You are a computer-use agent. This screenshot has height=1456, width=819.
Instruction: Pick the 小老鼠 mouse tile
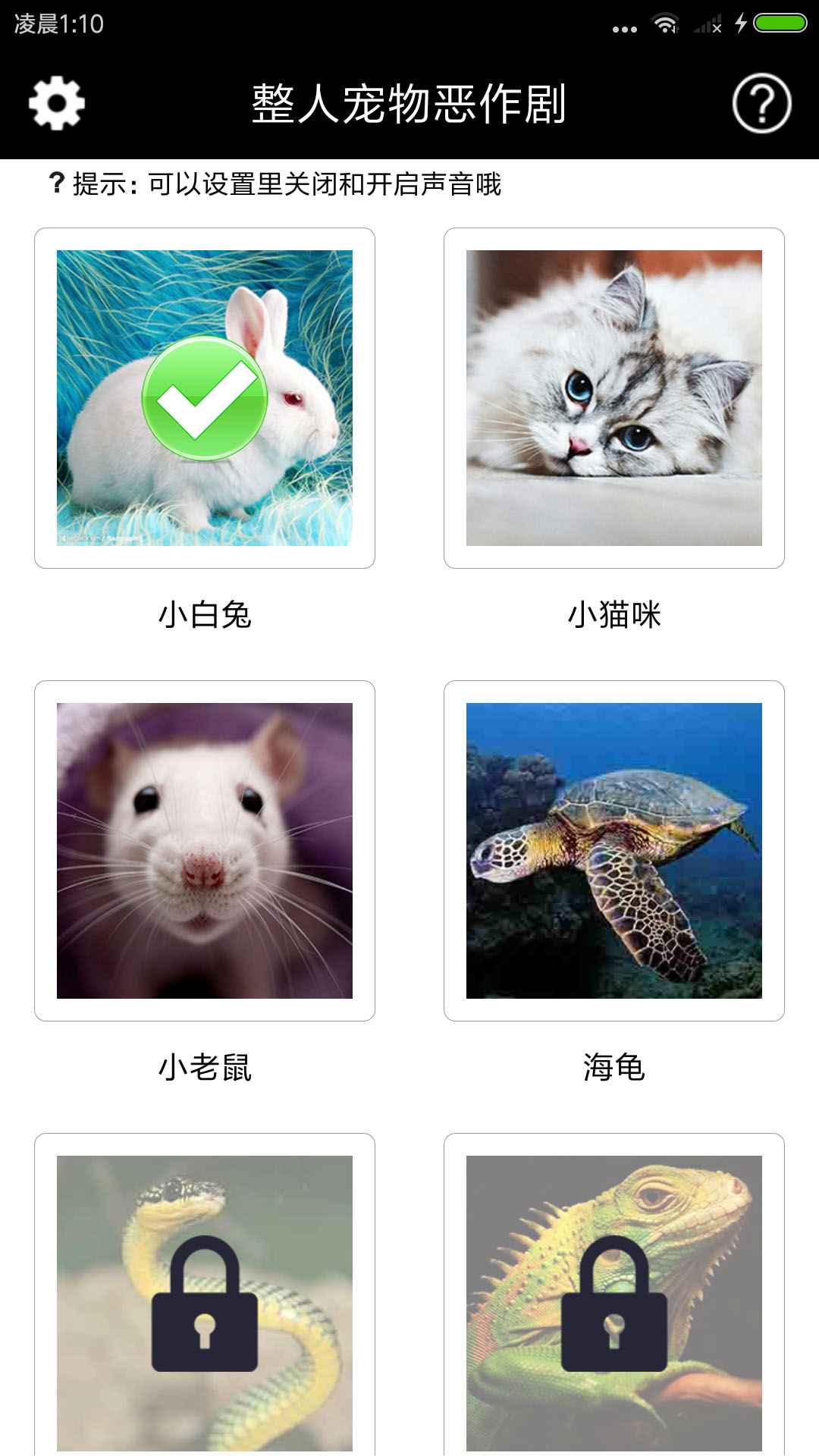pyautogui.click(x=205, y=851)
